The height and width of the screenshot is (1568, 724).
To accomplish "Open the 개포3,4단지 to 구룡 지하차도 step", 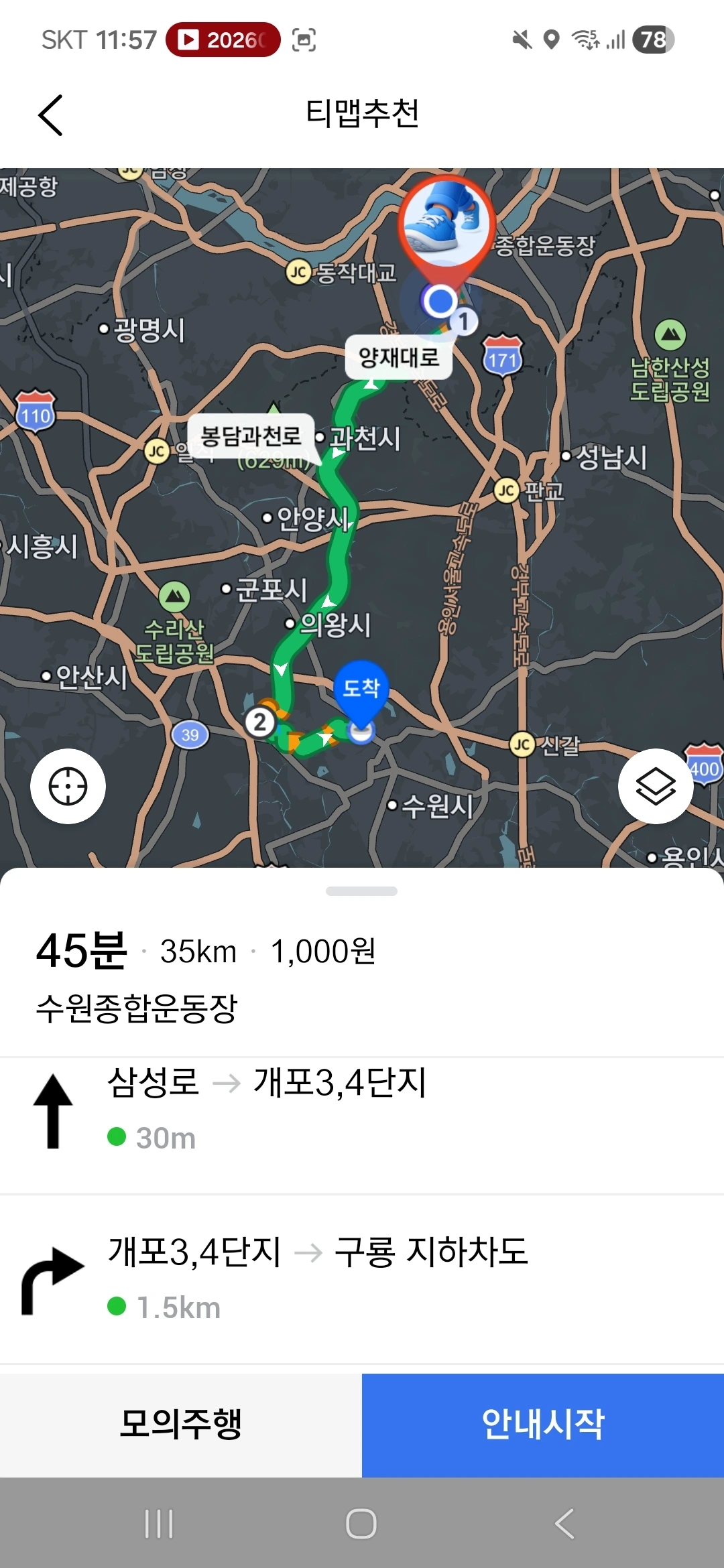I will click(362, 1279).
